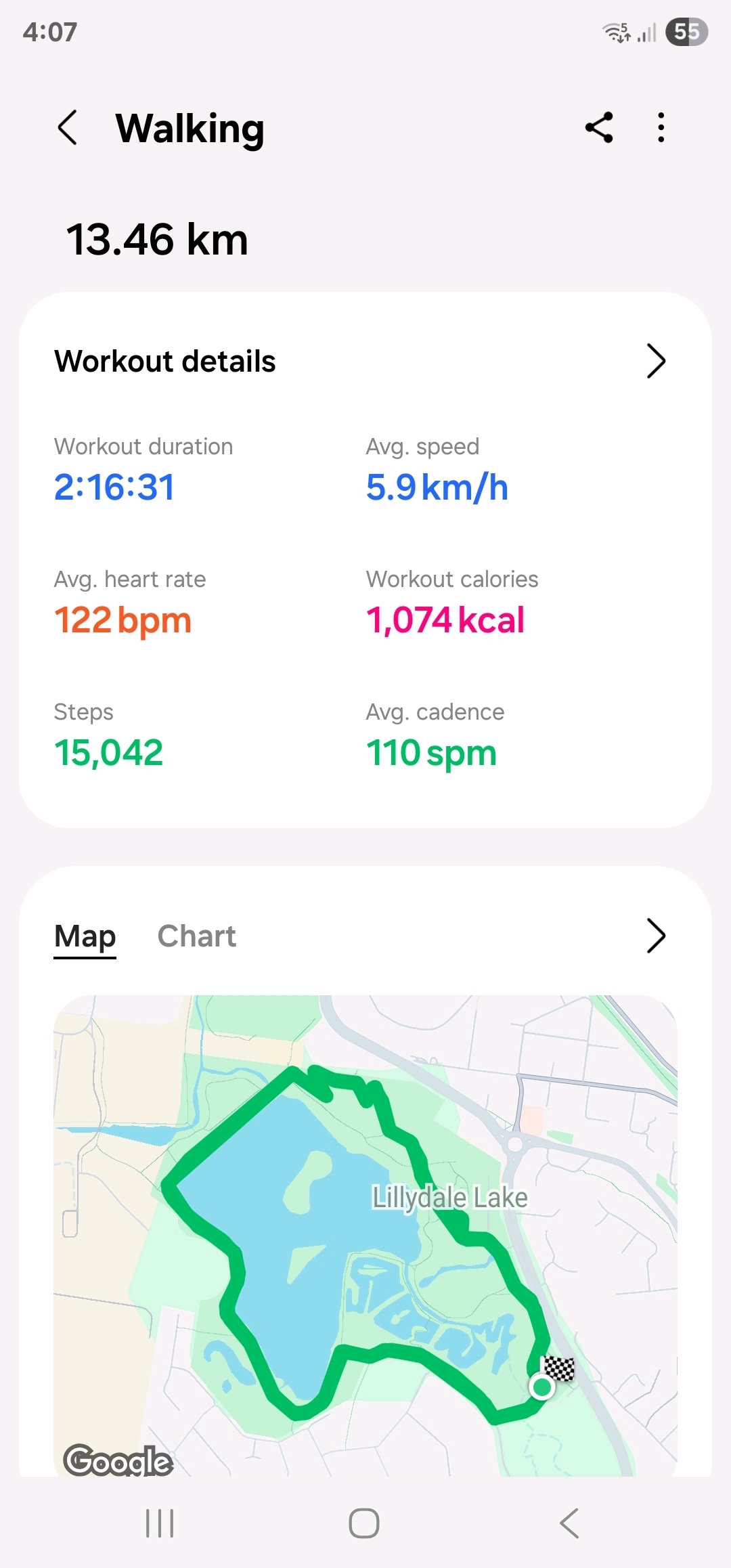
Task: Open the three-dot overflow menu
Action: (x=661, y=127)
